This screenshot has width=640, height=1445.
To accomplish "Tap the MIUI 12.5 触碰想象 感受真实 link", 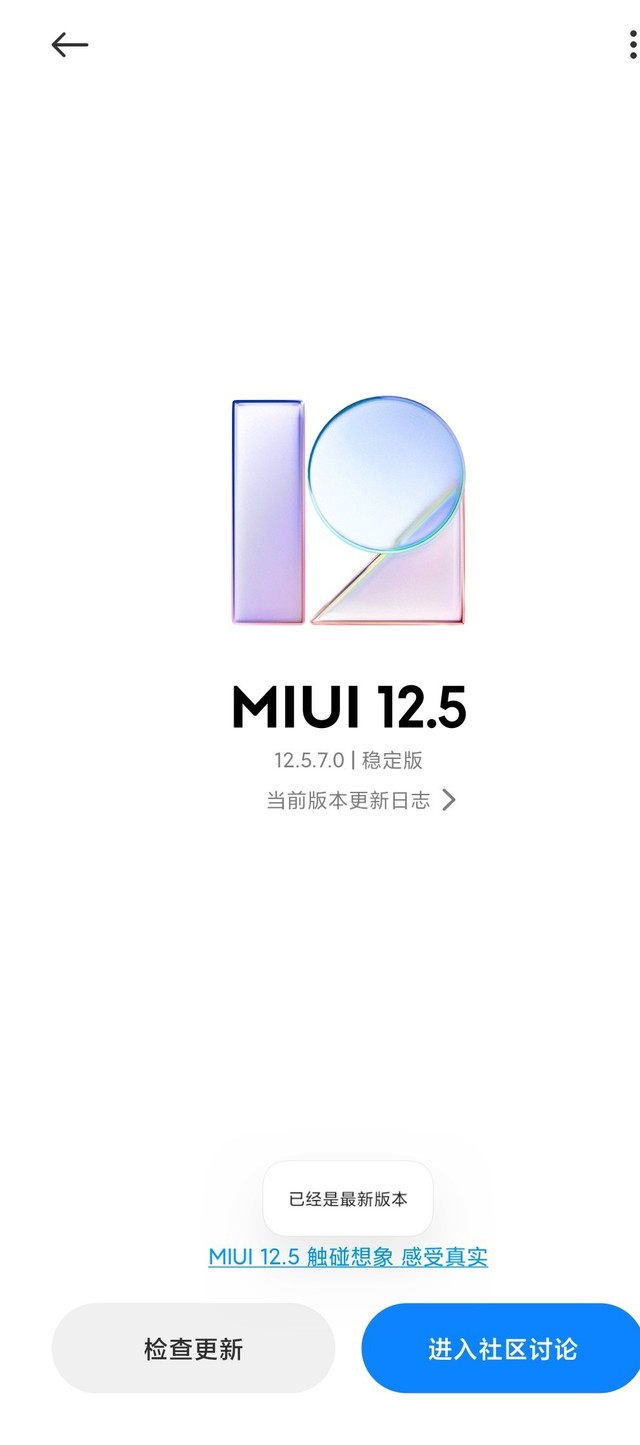I will click(348, 1257).
